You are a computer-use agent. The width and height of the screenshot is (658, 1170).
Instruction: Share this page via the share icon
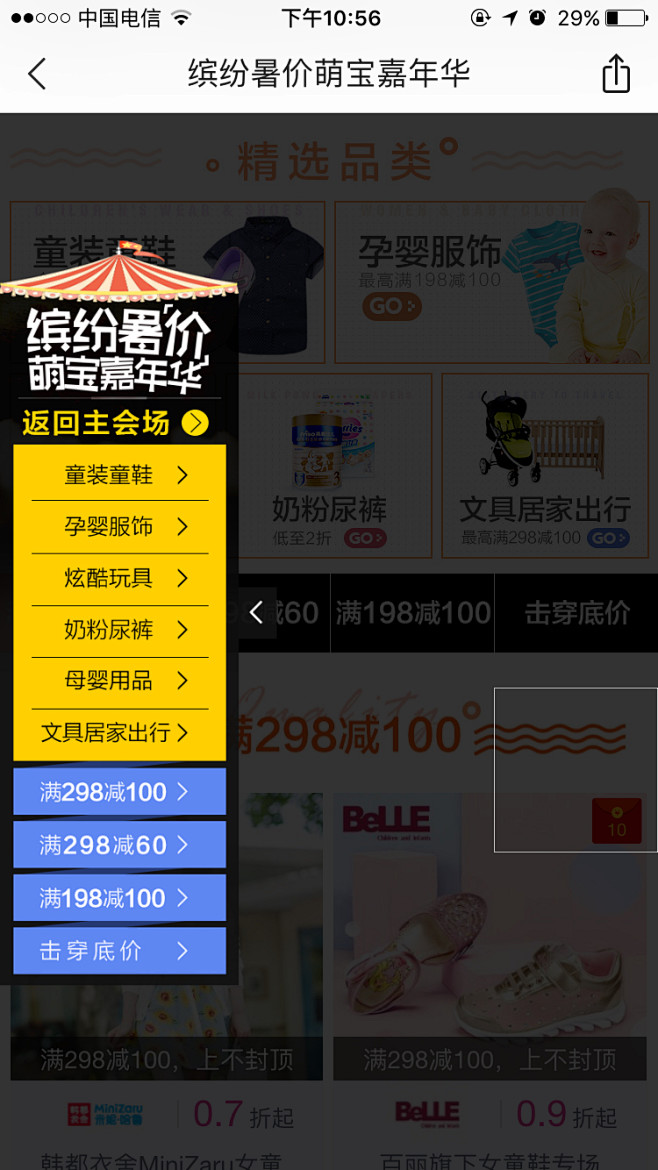(616, 74)
